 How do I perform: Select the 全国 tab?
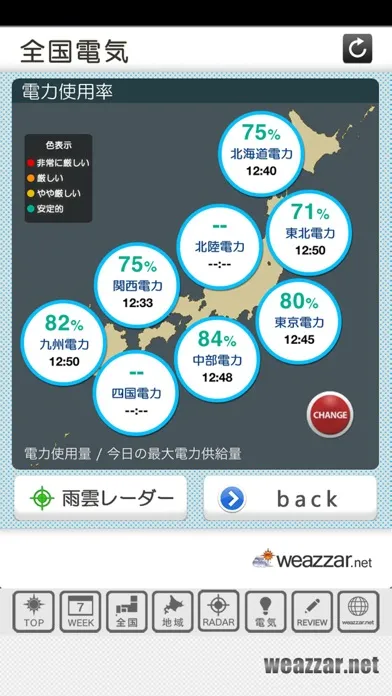127,611
